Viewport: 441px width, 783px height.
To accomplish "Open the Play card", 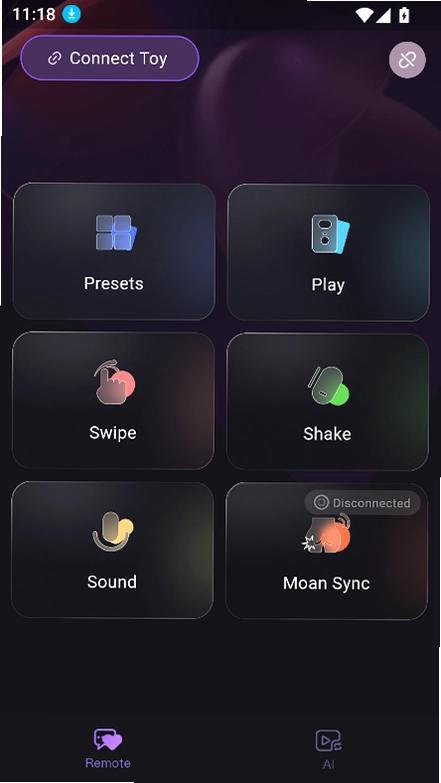I will click(328, 252).
